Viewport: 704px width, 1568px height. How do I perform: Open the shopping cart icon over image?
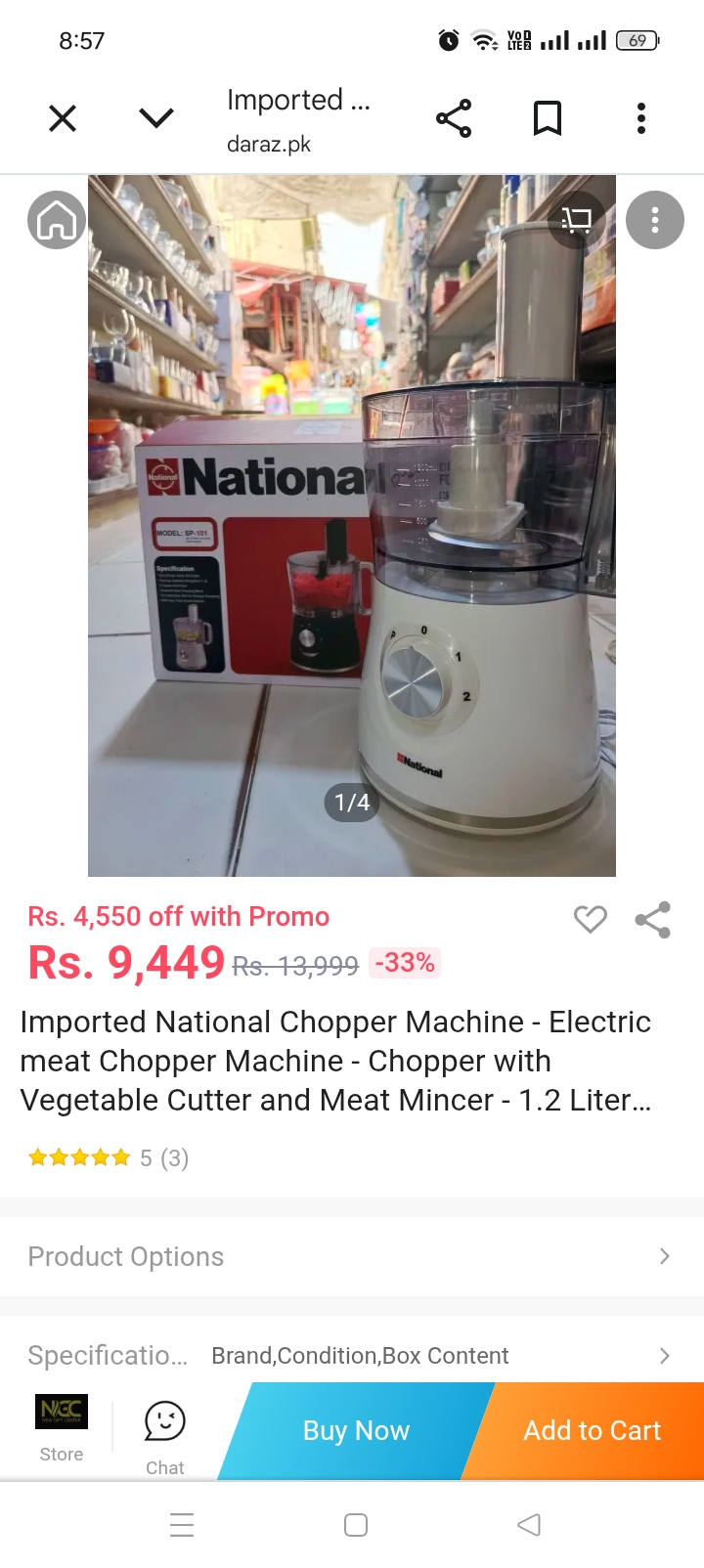point(577,220)
